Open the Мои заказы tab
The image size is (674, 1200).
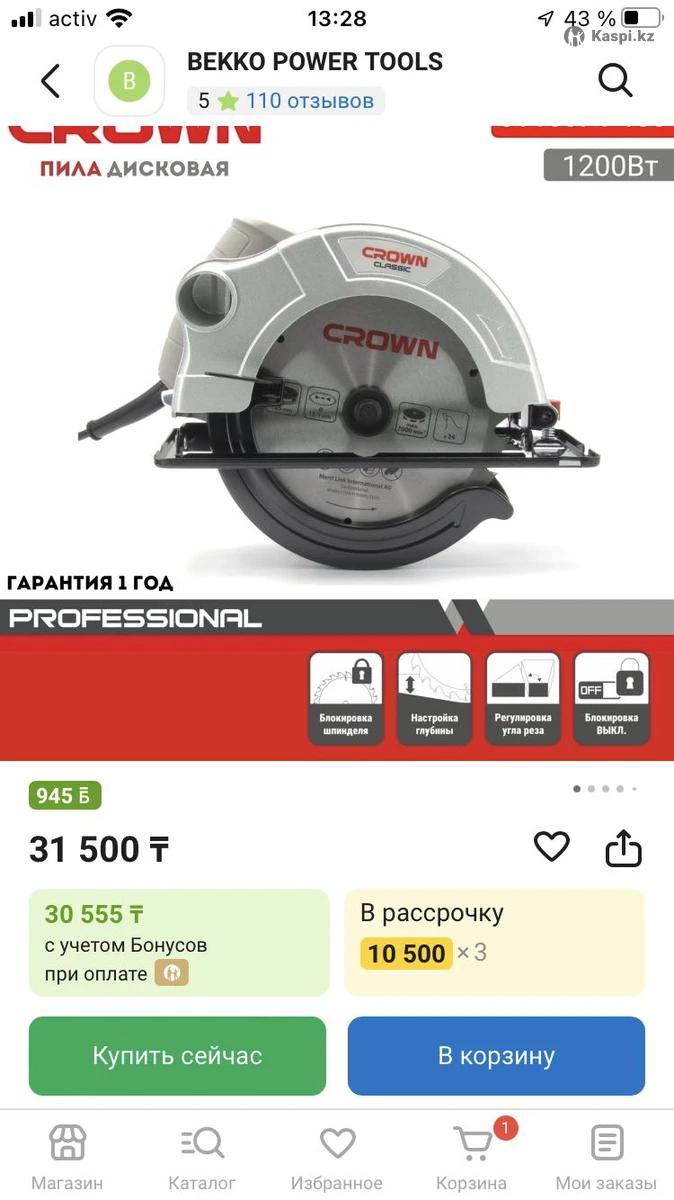click(607, 1156)
